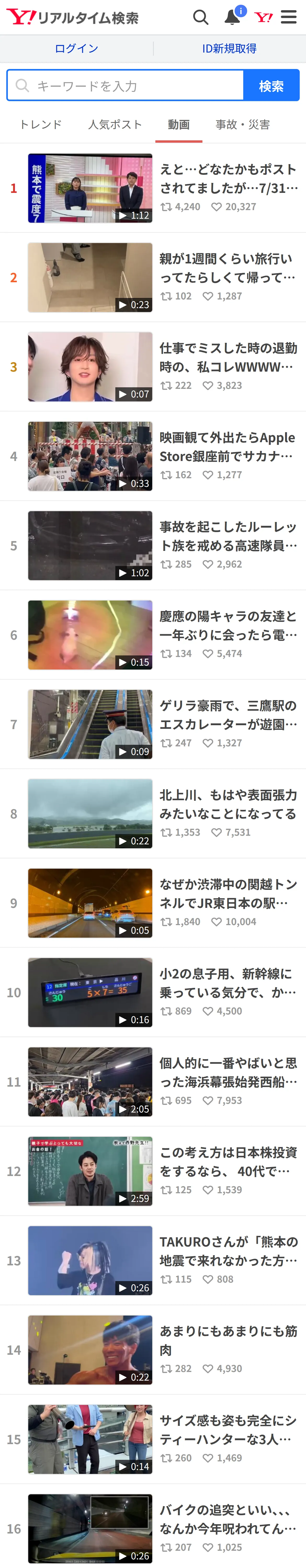306x1568 pixels.
Task: Open rank 1 video about 熊本で震度7
Action: coord(153,188)
